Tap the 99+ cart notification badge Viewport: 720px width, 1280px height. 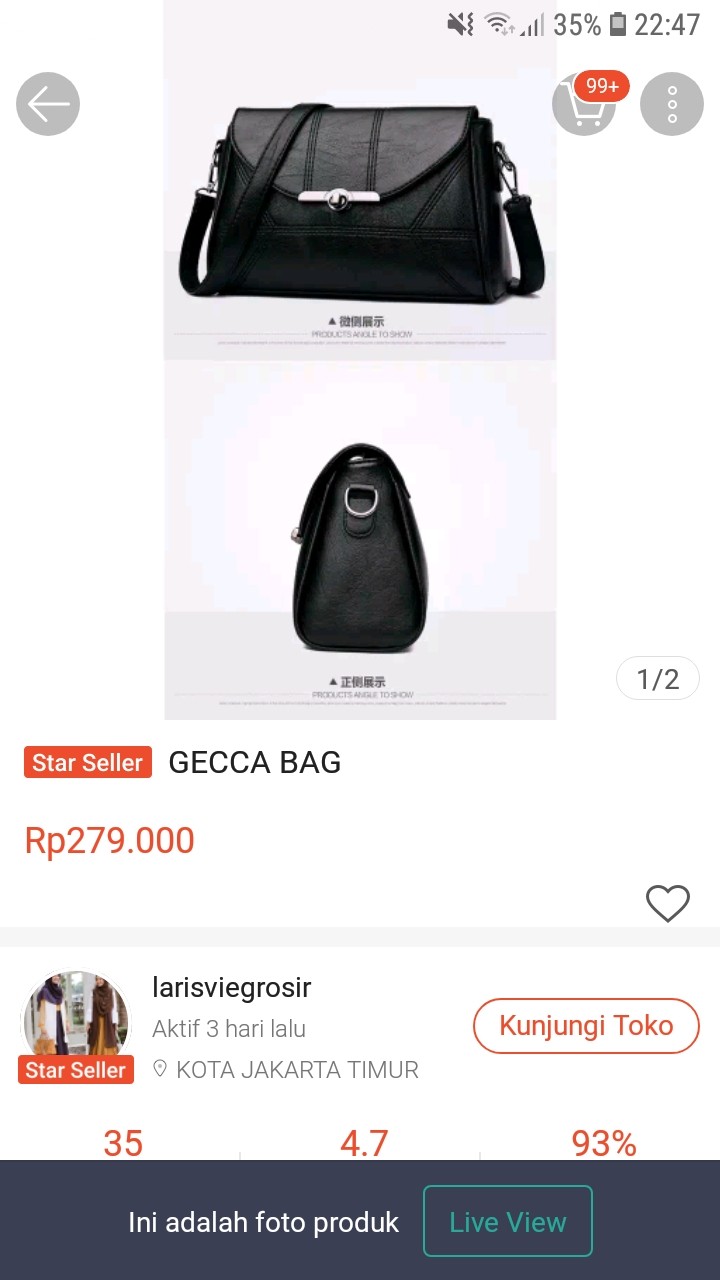[x=600, y=86]
